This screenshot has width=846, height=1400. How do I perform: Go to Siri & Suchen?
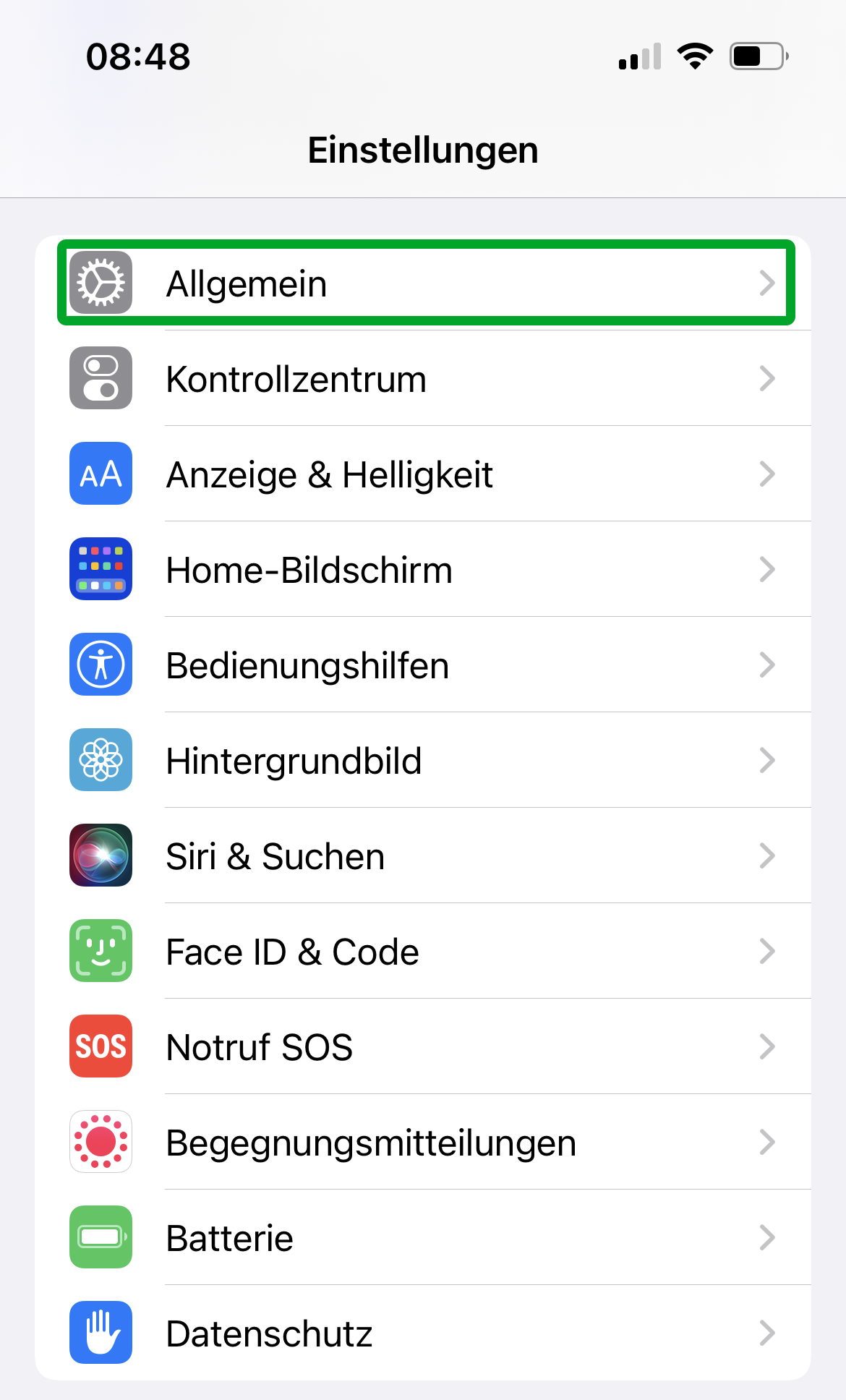(x=423, y=855)
